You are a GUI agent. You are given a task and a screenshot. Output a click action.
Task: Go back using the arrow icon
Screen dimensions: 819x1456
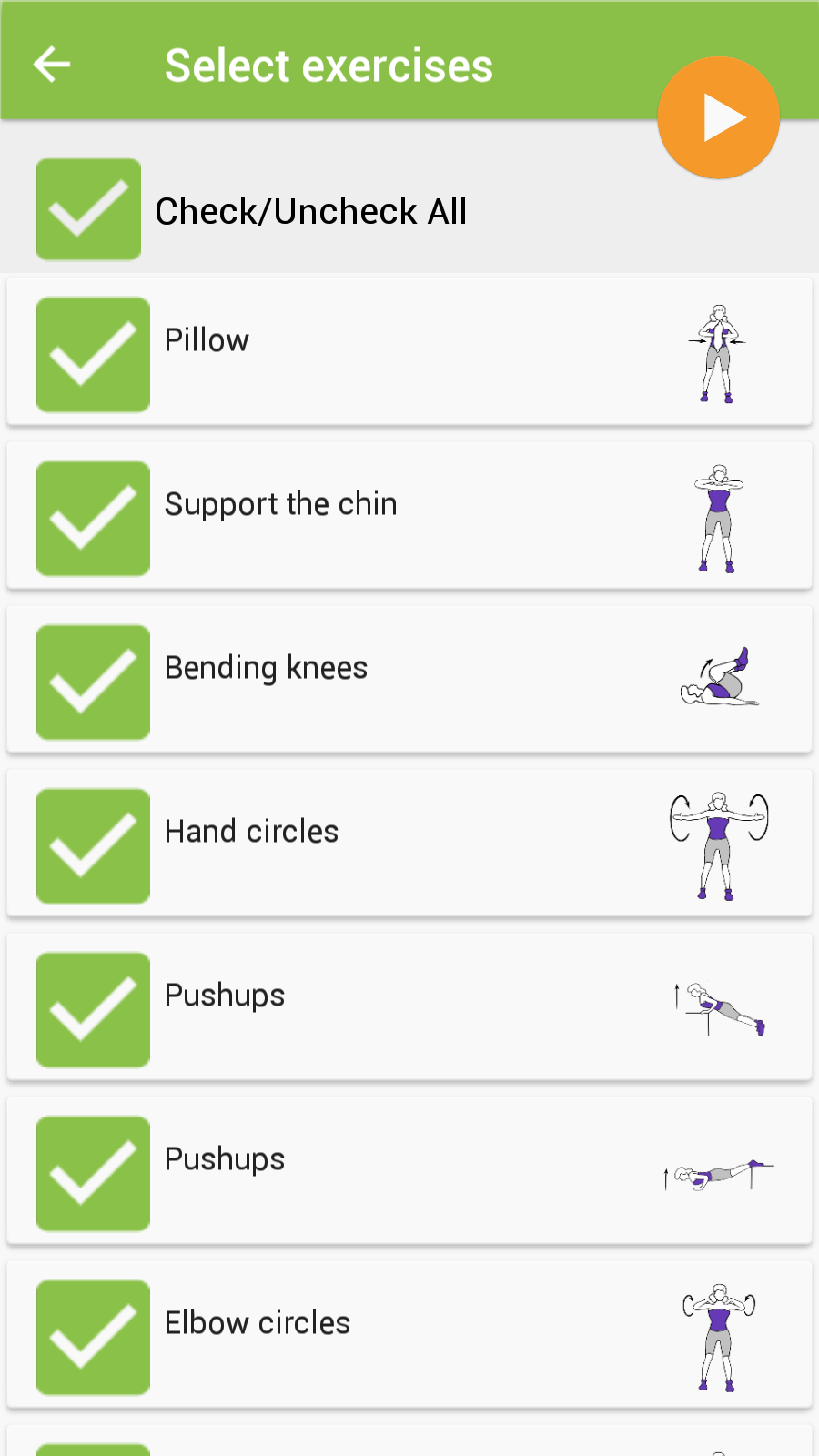click(52, 65)
